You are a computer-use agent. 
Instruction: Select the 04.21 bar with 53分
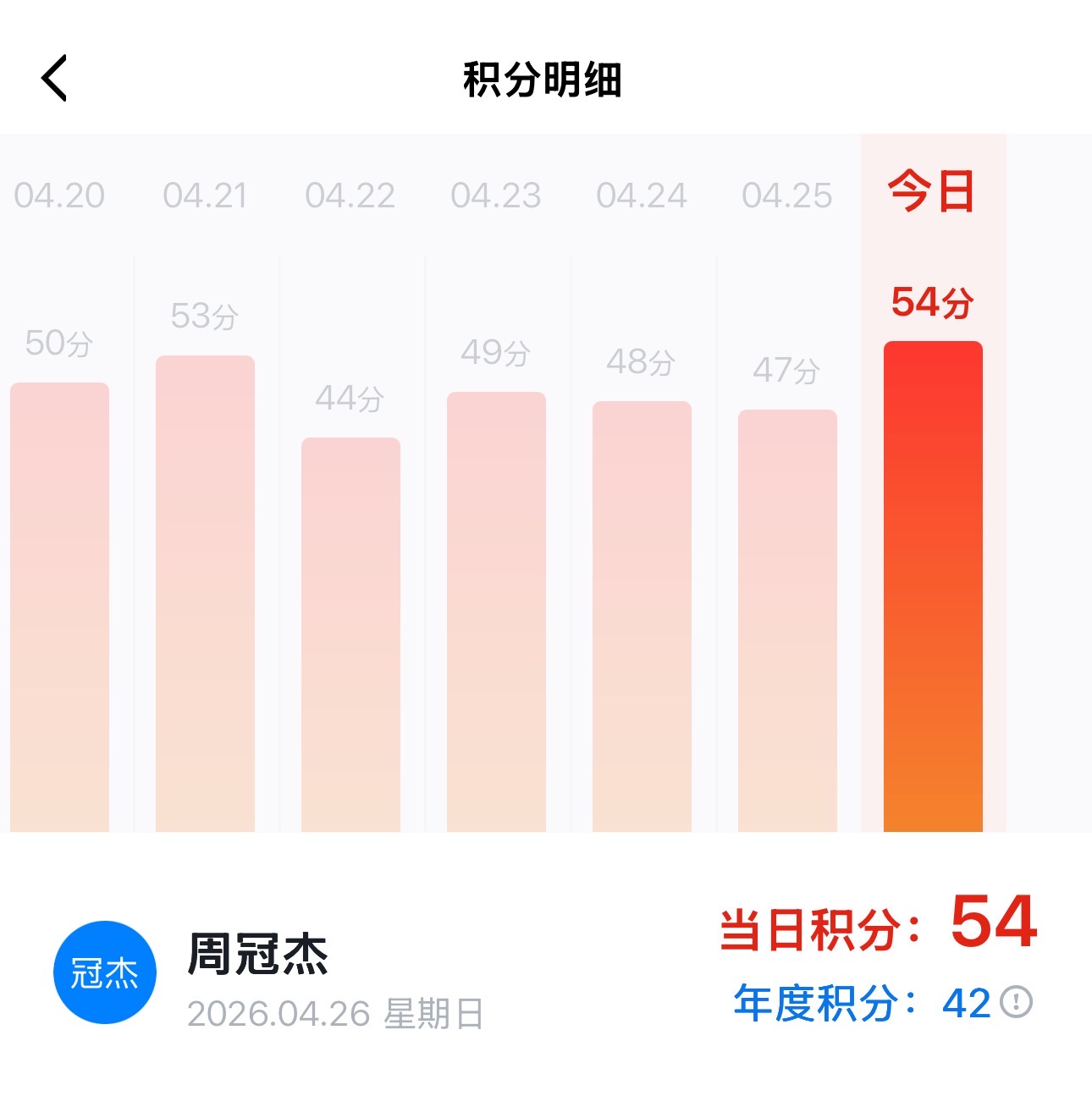(x=205, y=593)
